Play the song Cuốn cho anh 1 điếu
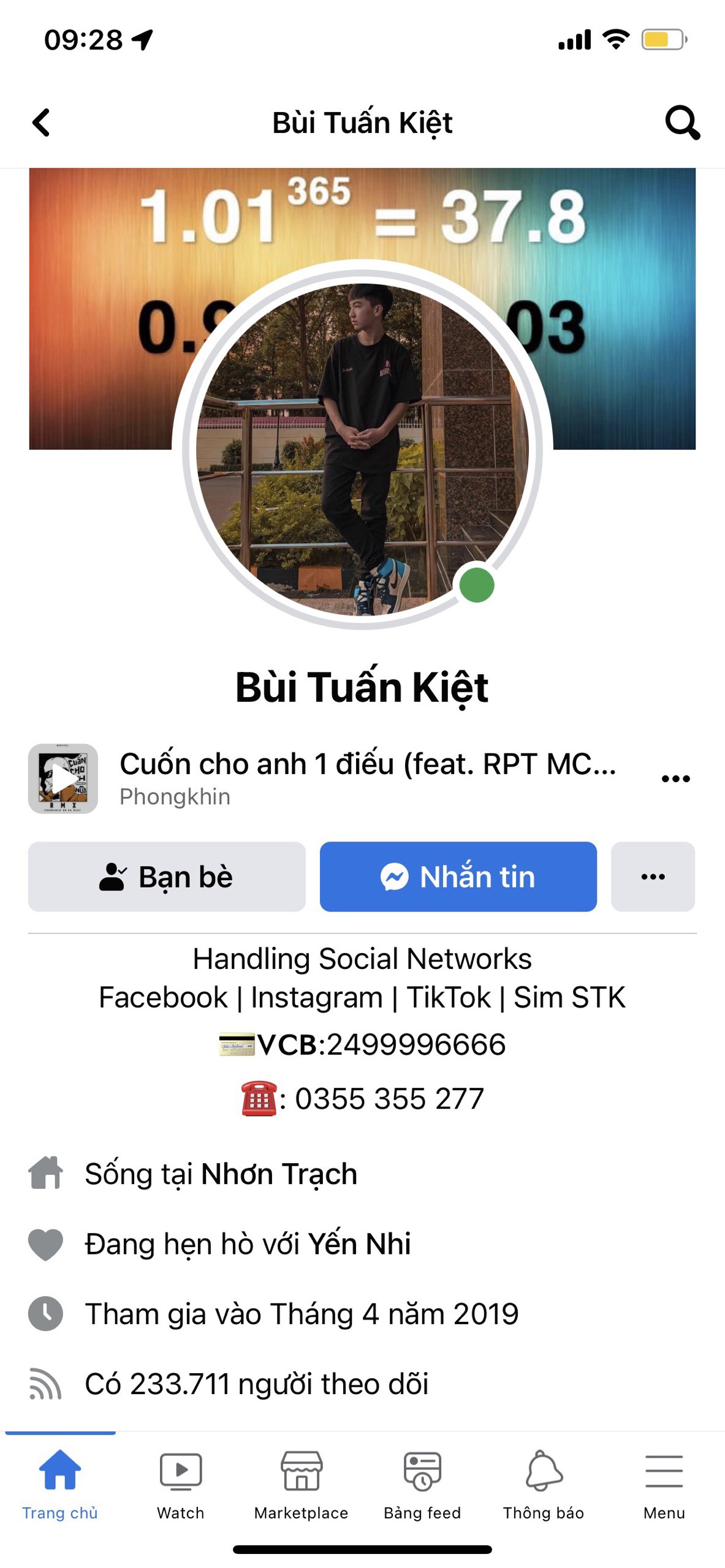 (63, 778)
